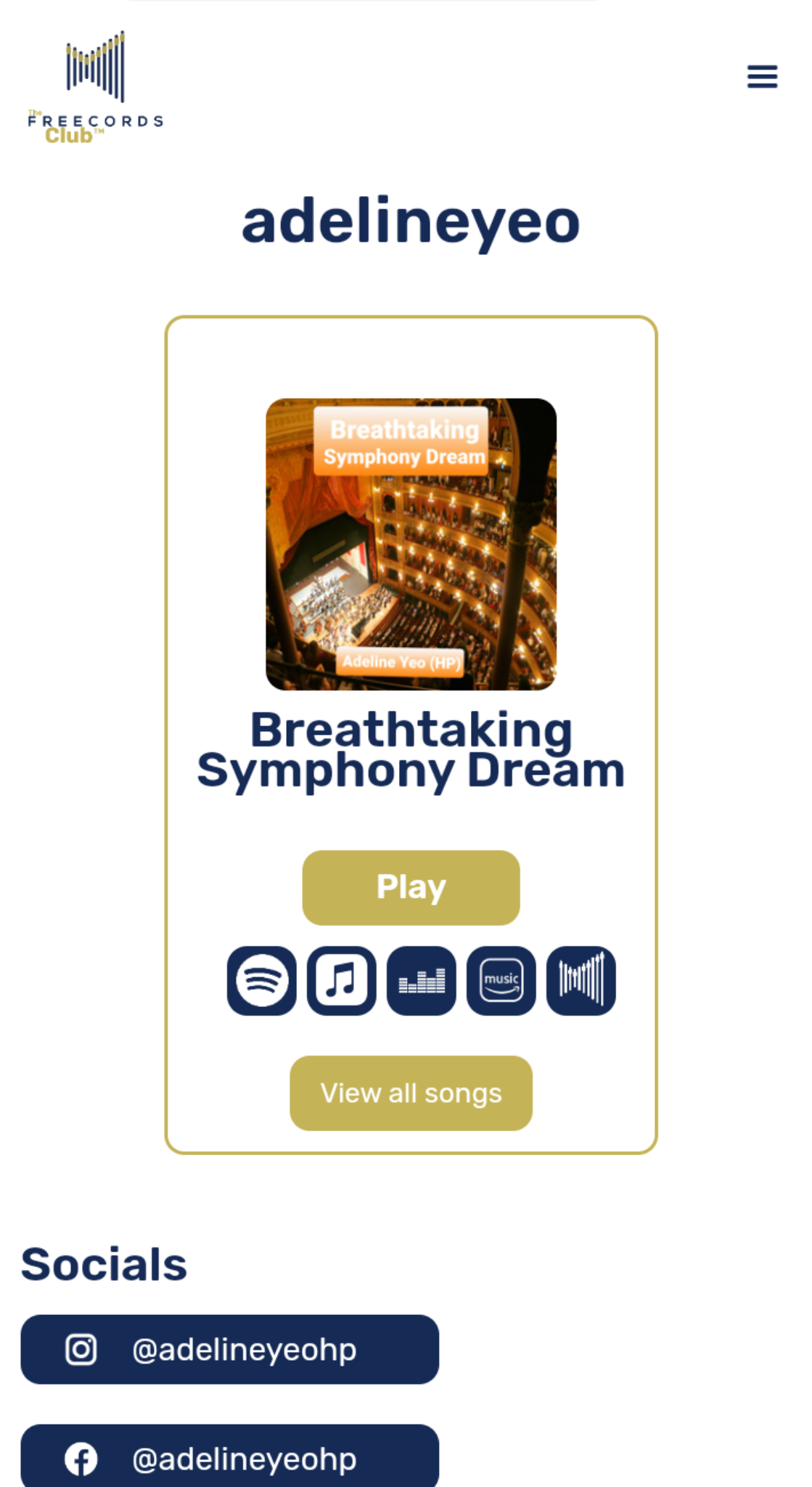Open the Instagram profile @adelineyeohp
The image size is (812, 1487).
(x=229, y=1349)
